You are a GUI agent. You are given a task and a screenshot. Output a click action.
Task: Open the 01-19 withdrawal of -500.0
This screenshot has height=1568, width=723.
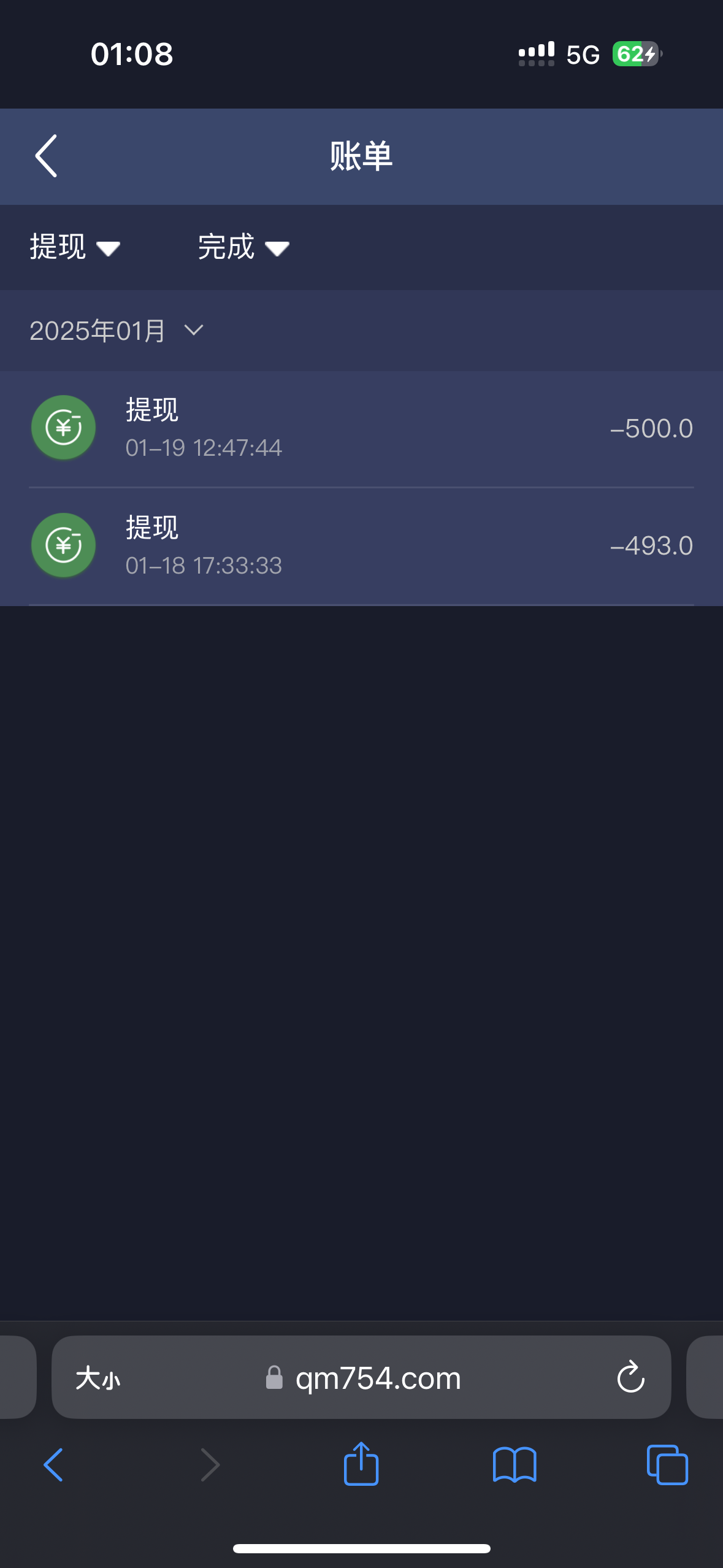pyautogui.click(x=361, y=428)
